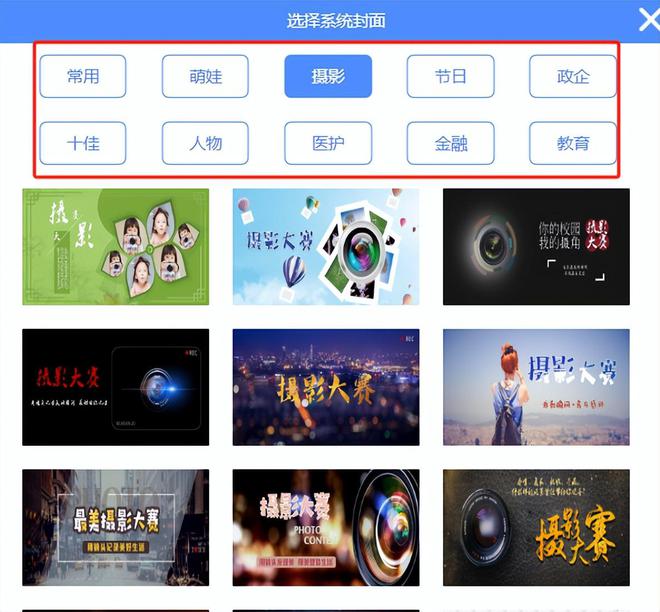Viewport: 660px width, 612px height.
Task: Select the 常用 category
Action: (x=83, y=76)
